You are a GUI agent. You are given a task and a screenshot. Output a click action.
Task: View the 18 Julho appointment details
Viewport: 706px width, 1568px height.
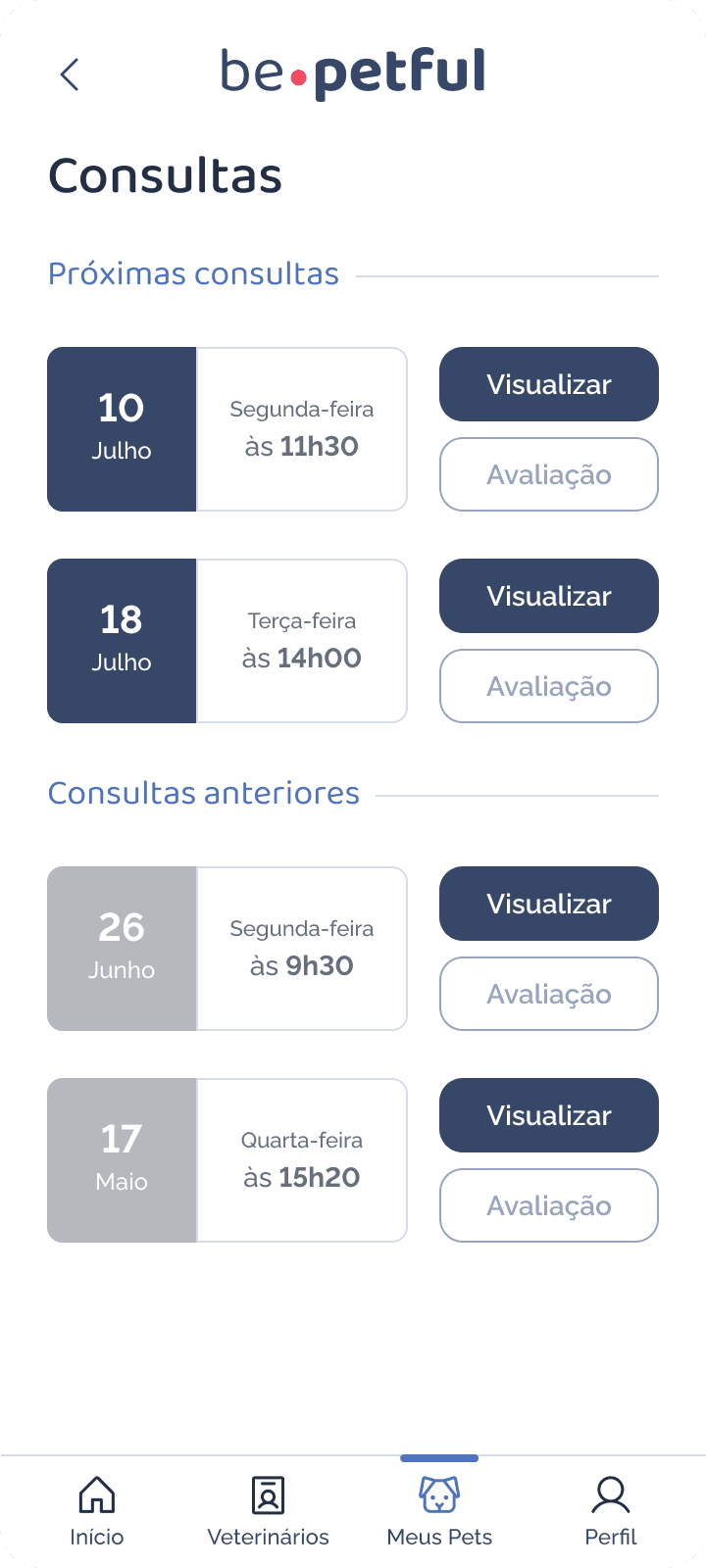pyautogui.click(x=549, y=596)
